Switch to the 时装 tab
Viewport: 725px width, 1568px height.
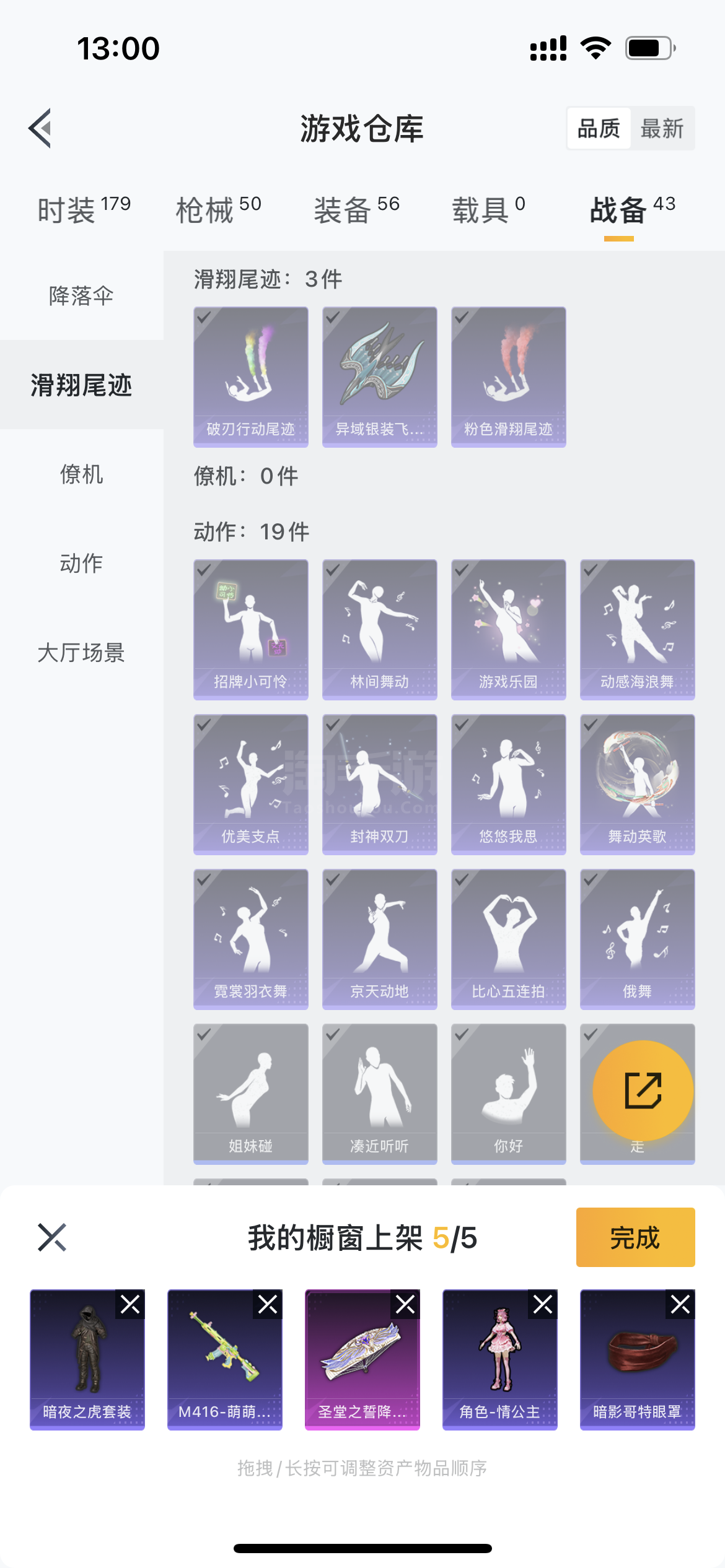pos(84,210)
